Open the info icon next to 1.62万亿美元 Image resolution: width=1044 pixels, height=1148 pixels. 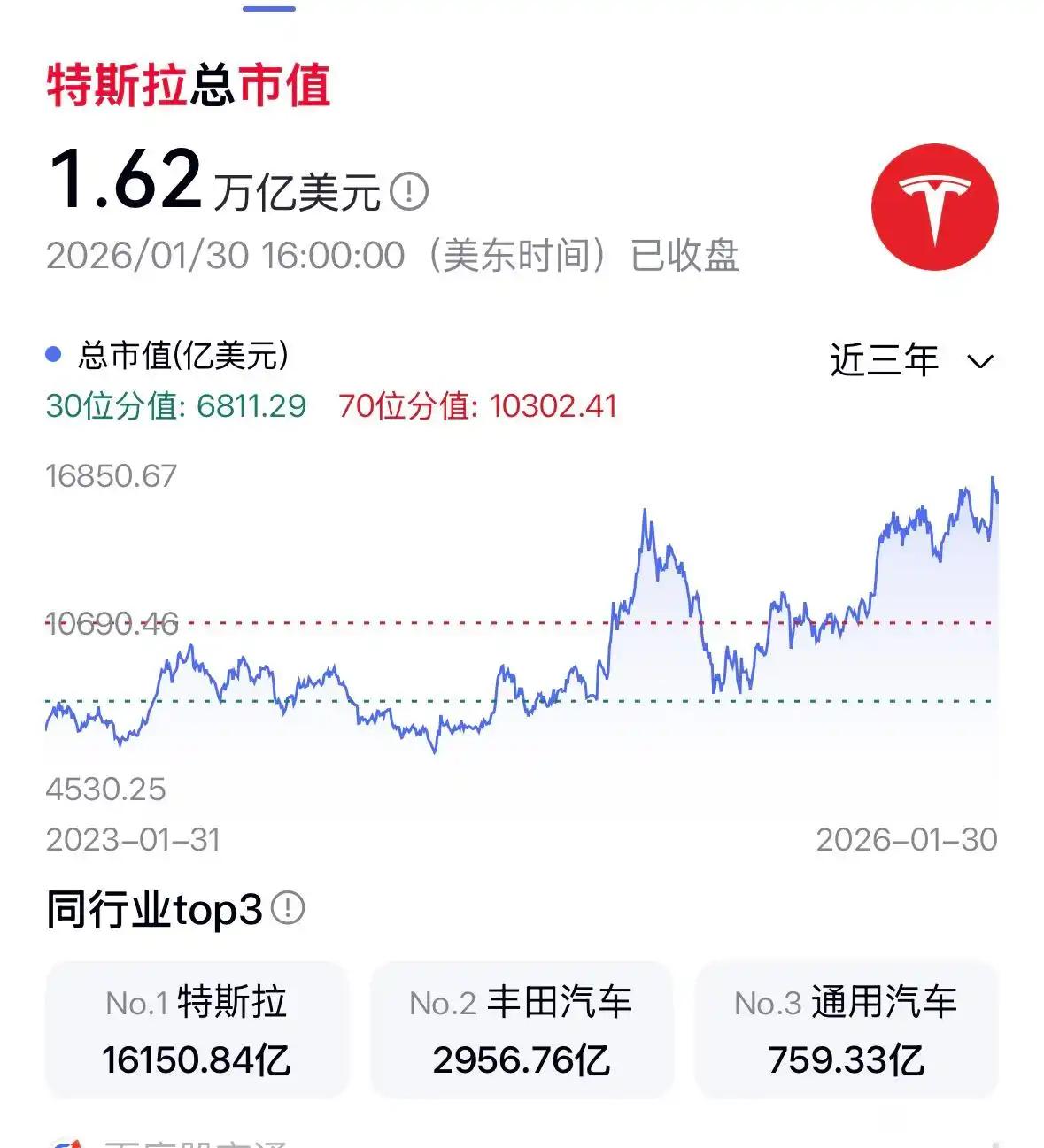coord(407,193)
